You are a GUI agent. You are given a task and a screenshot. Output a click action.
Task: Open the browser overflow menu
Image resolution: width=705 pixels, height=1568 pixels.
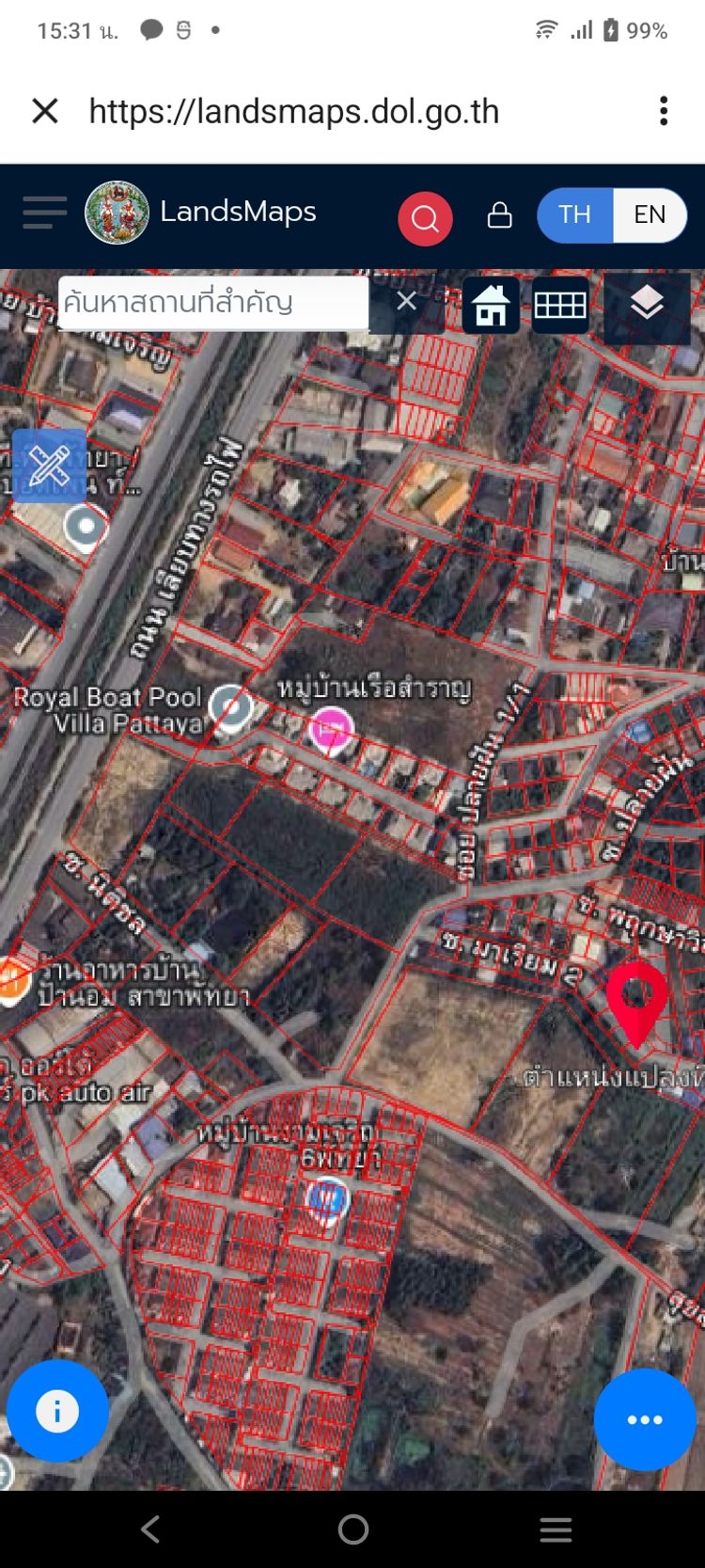pos(664,111)
